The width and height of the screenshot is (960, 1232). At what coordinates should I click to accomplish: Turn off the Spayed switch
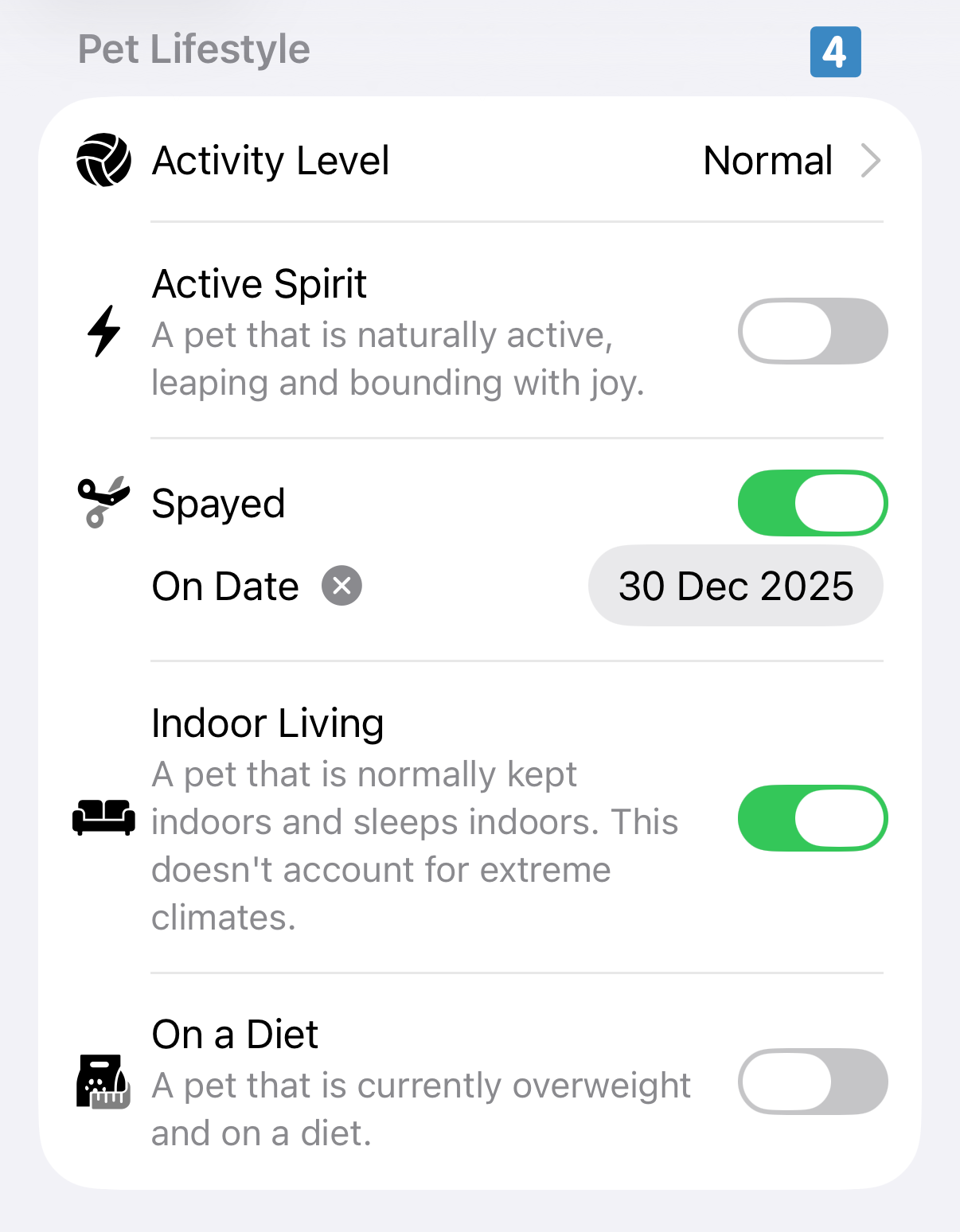812,503
